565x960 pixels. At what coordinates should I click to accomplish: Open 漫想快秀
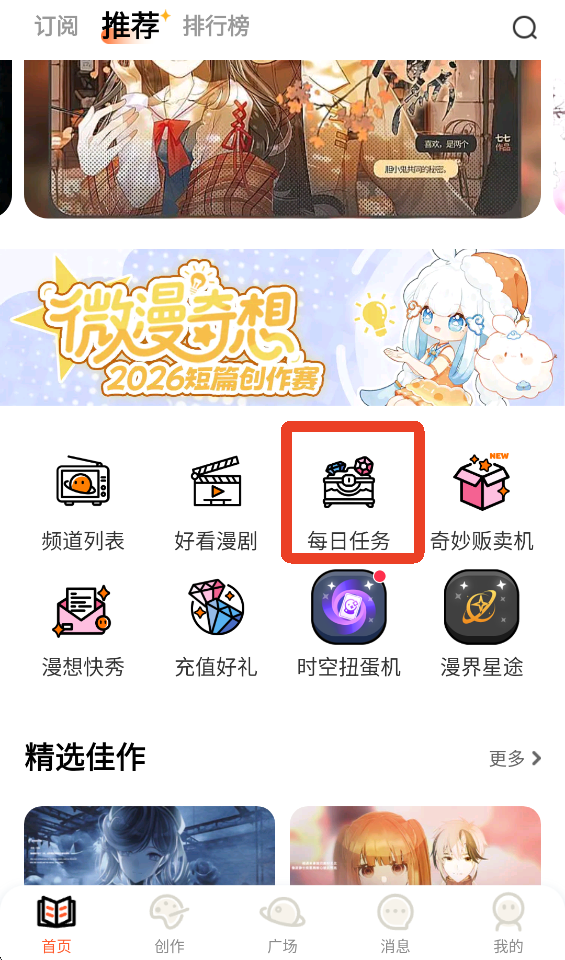(x=83, y=629)
